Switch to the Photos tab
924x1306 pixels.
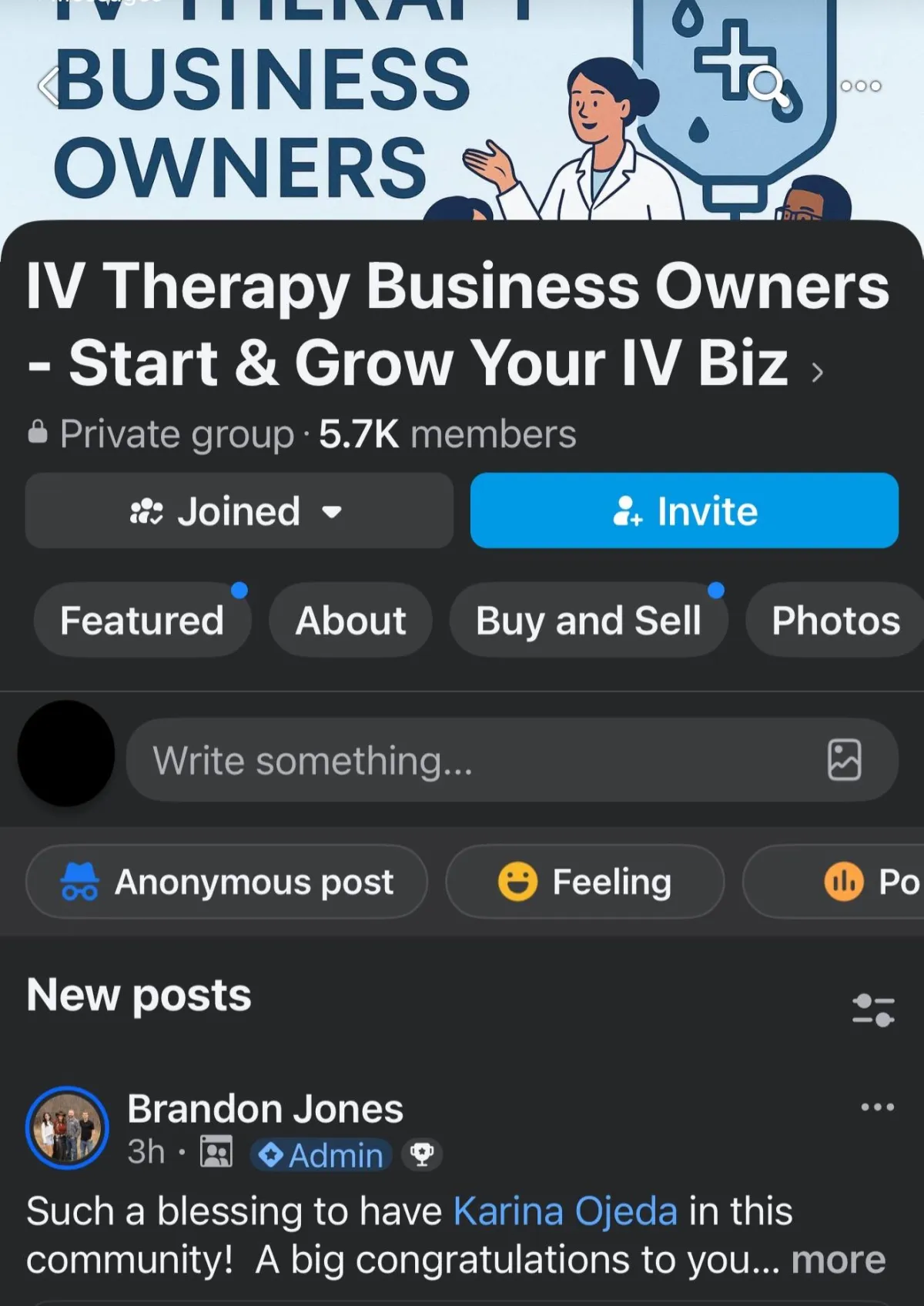point(835,621)
